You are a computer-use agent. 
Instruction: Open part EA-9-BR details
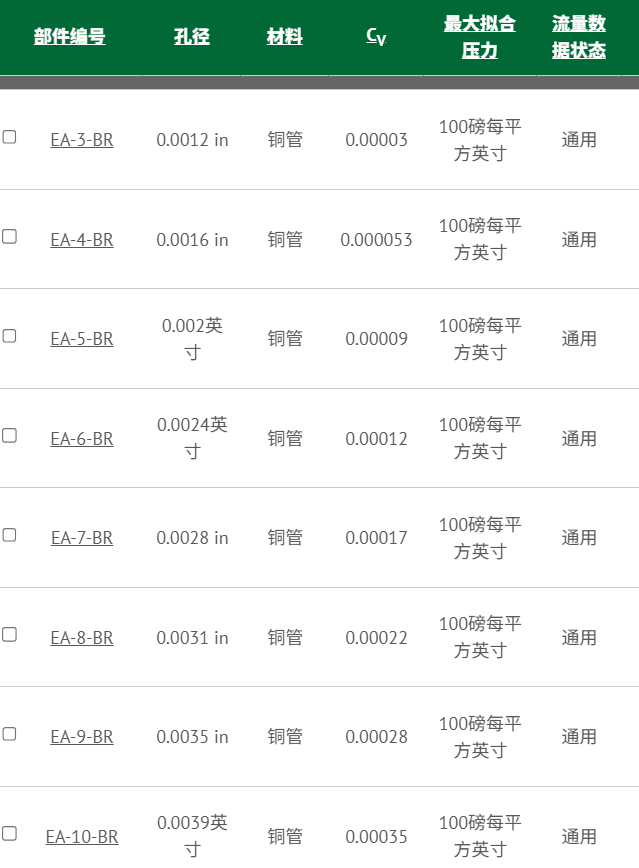click(x=82, y=737)
